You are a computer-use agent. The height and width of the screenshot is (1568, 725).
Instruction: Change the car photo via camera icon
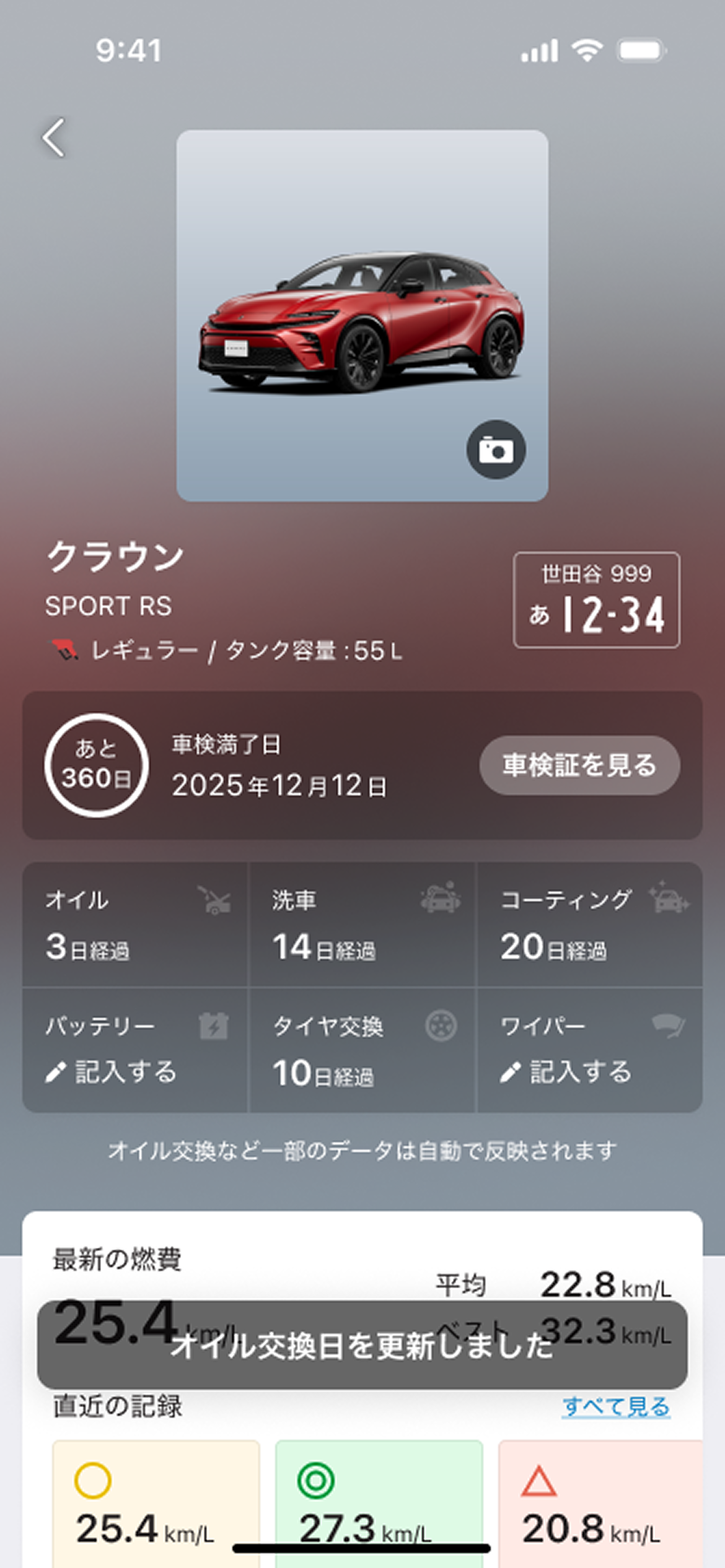[x=496, y=450]
